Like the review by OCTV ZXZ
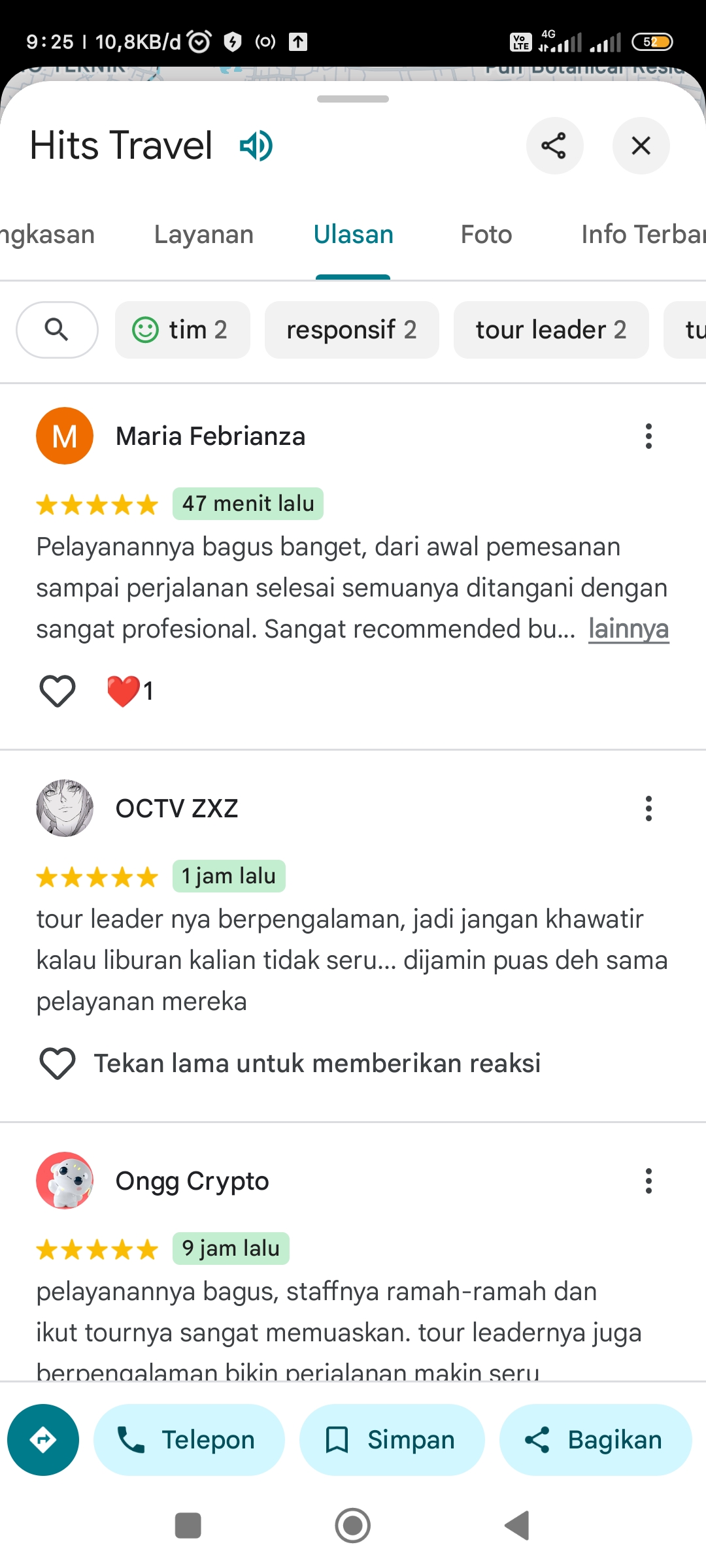Screen dimensions: 706x1568 58,1063
